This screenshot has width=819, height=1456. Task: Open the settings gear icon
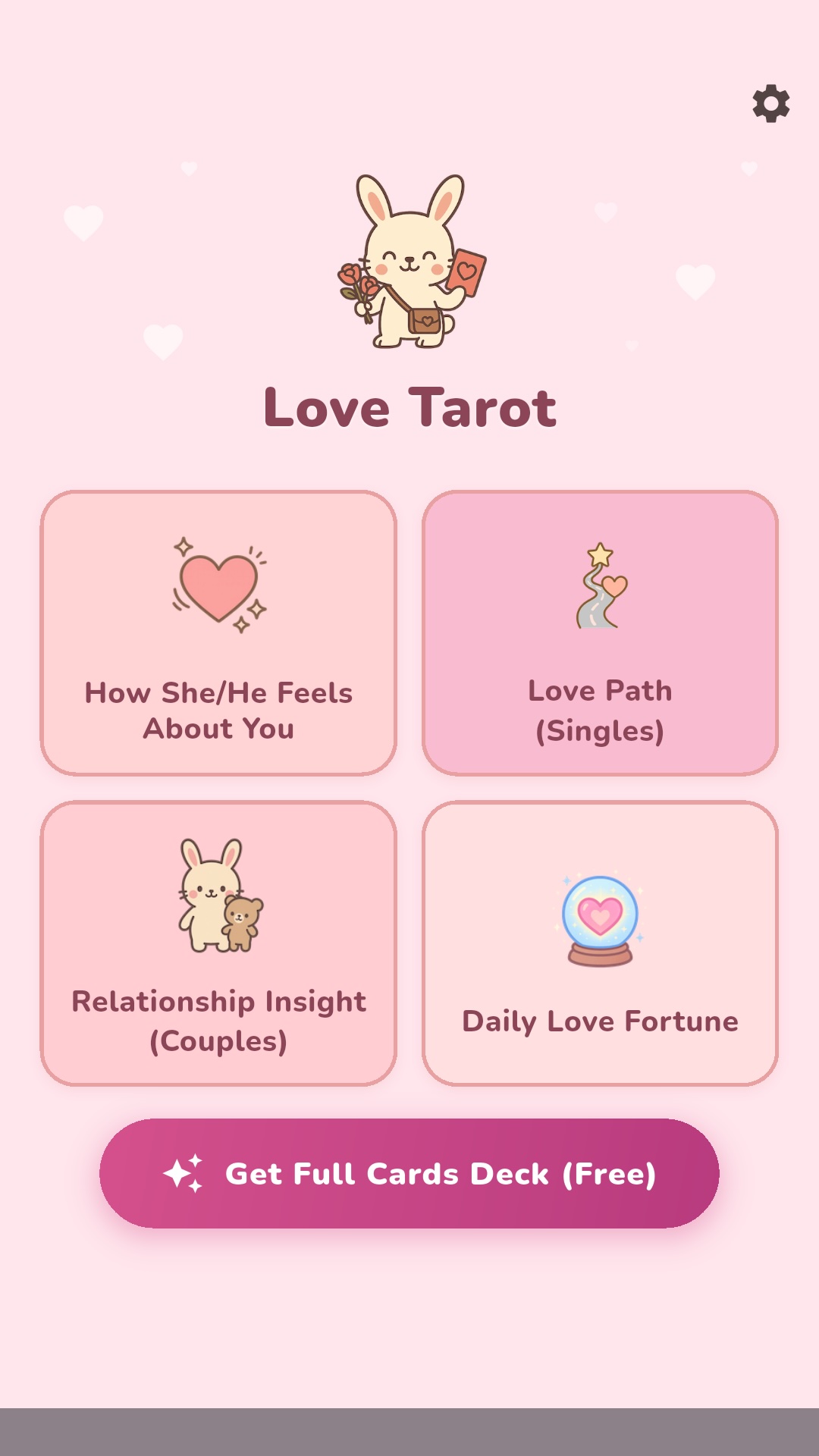coord(770,105)
